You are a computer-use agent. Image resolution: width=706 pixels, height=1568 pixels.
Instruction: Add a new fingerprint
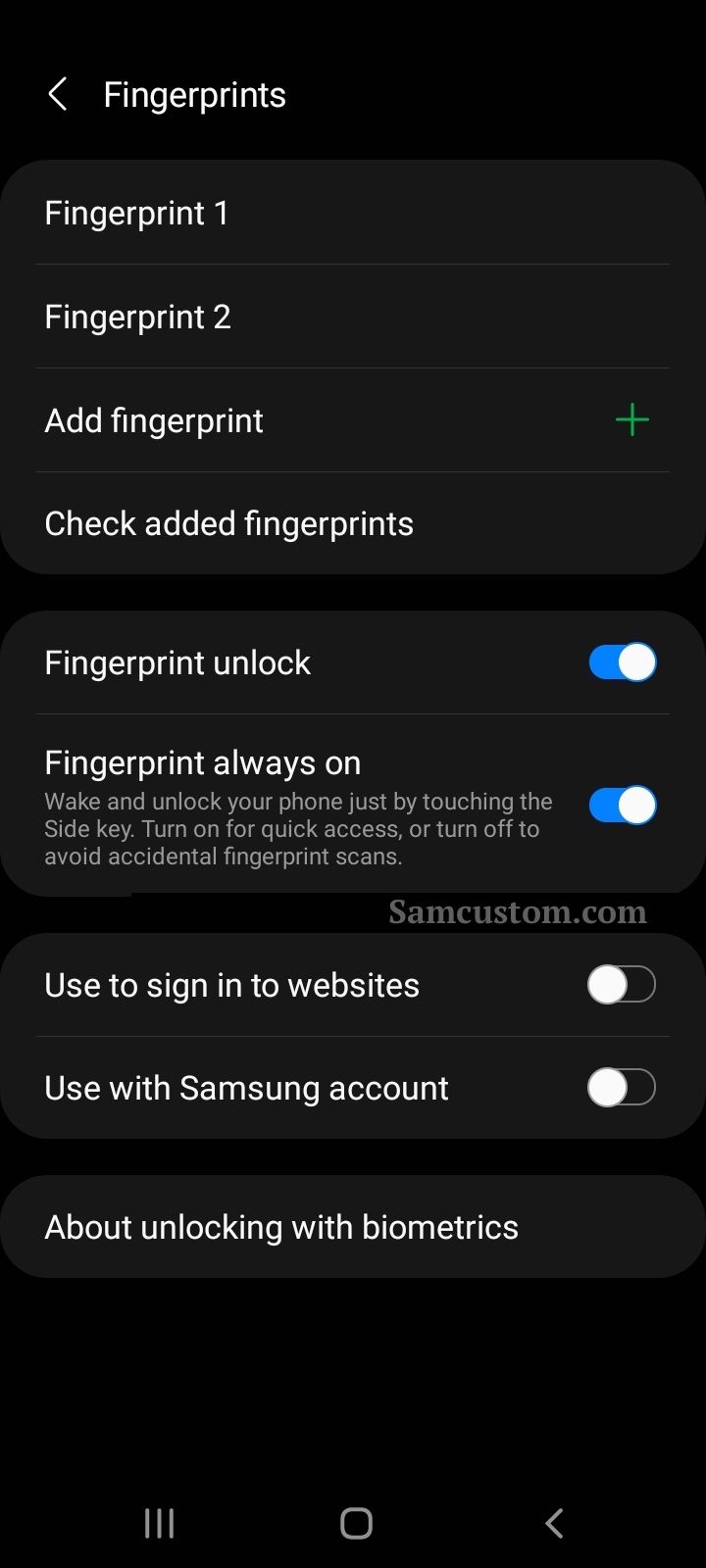tap(353, 420)
